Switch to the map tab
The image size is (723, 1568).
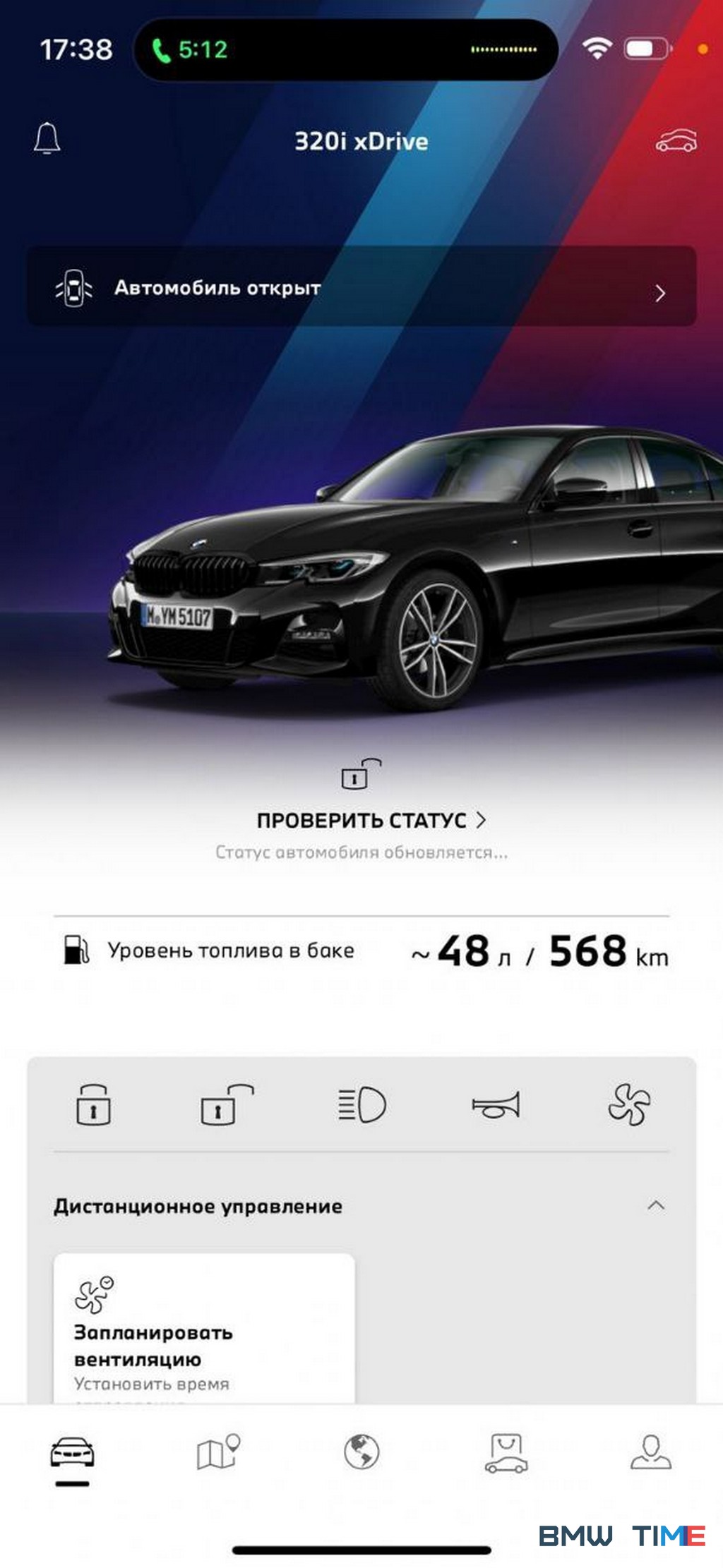click(217, 1452)
